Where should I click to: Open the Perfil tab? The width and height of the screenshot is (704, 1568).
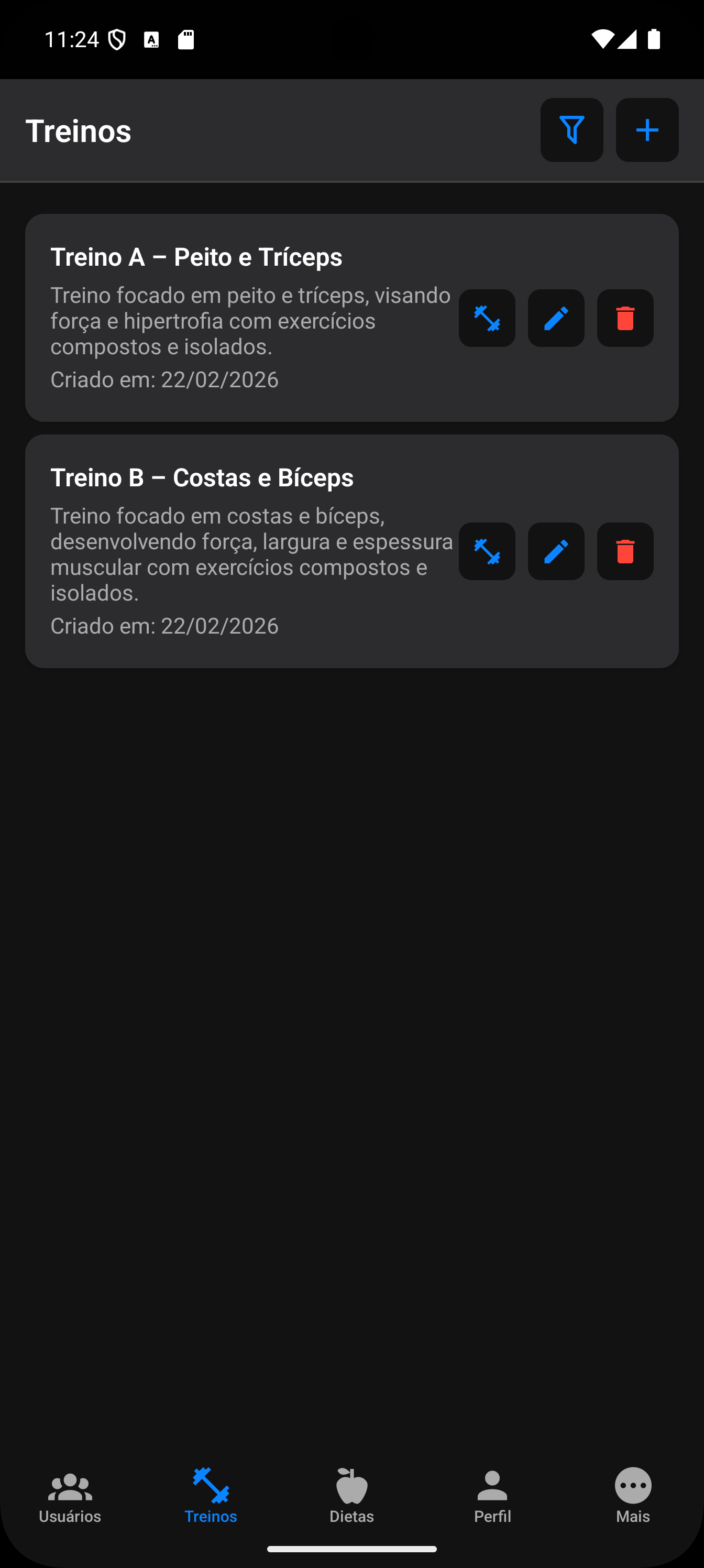coord(492,1495)
